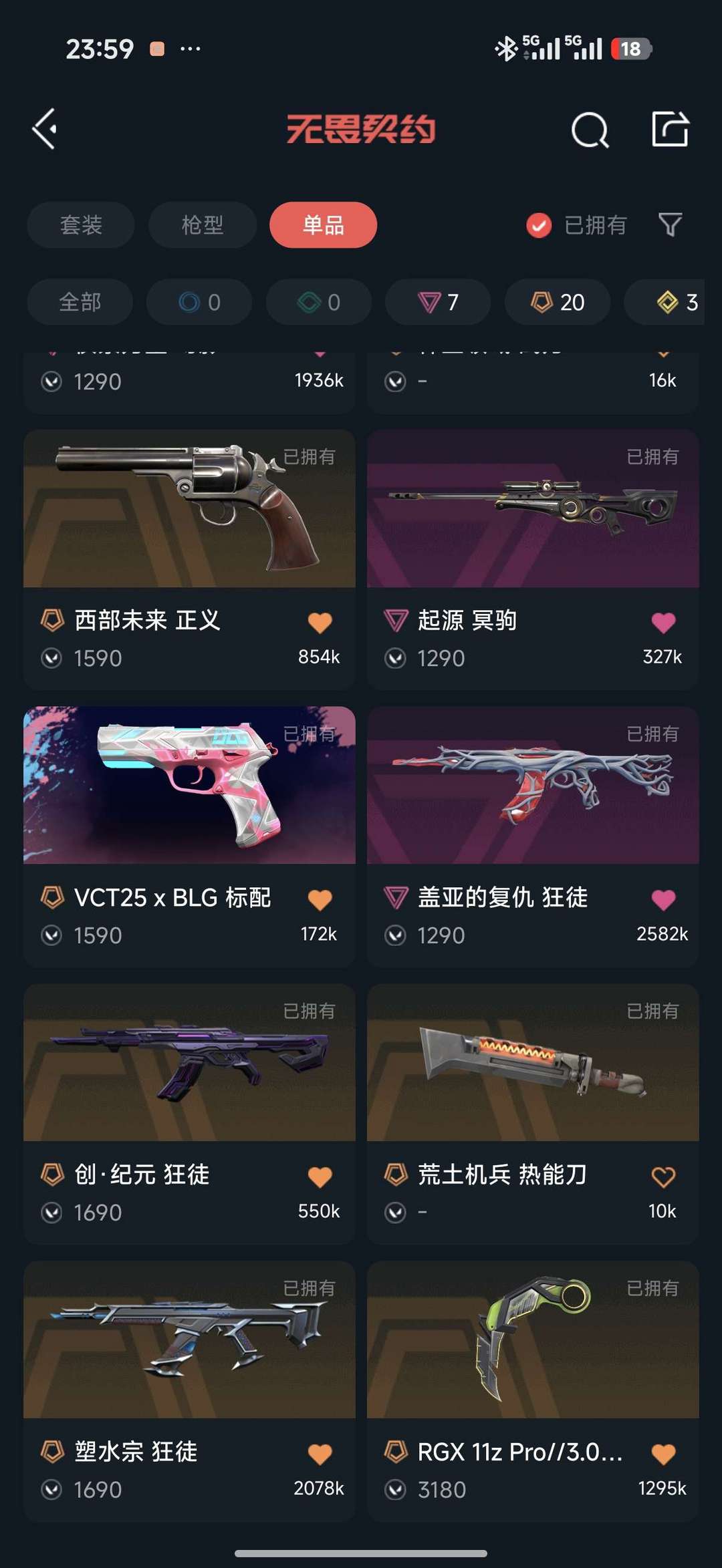Screen dimensions: 722x1568
Task: Select the gold tier filter showing 3
Action: point(669,302)
